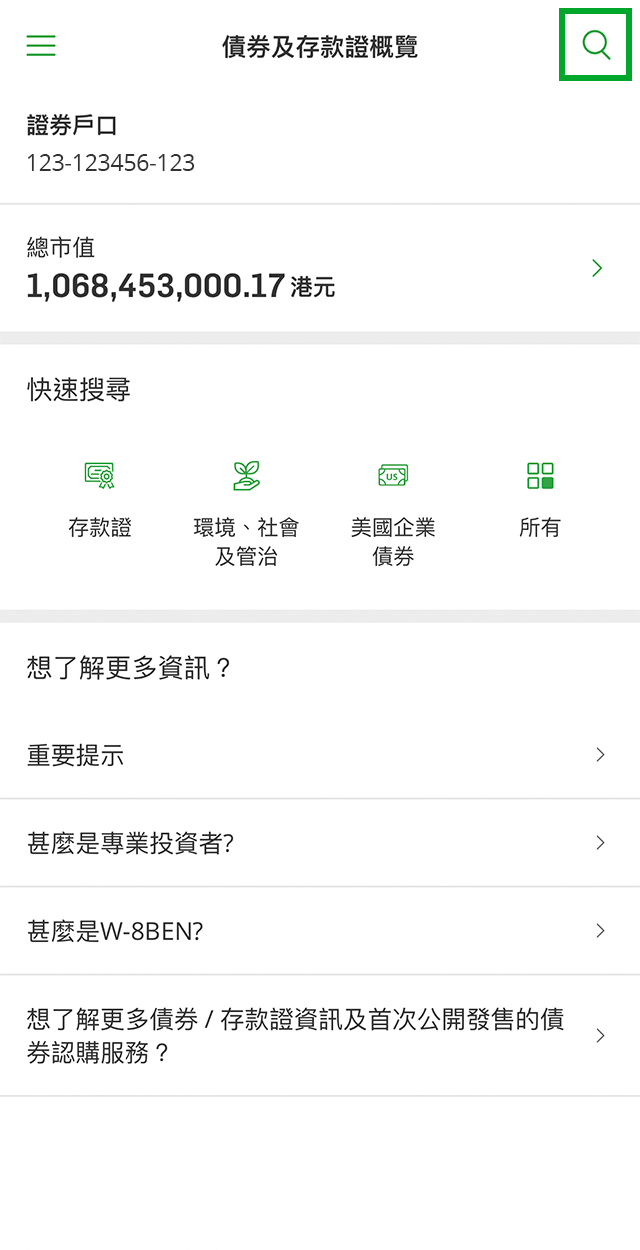
Task: Select 美國企業債券 quick search
Action: [393, 515]
